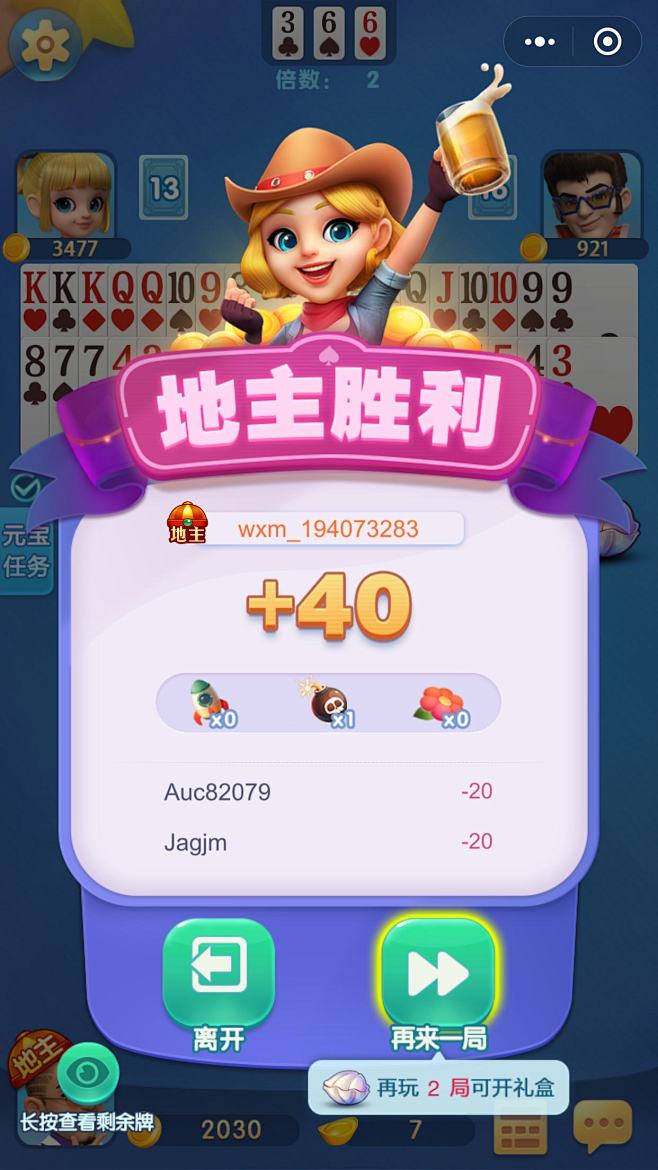Tap the eye icon to view remaining cards
The image size is (658, 1170).
tap(89, 1073)
